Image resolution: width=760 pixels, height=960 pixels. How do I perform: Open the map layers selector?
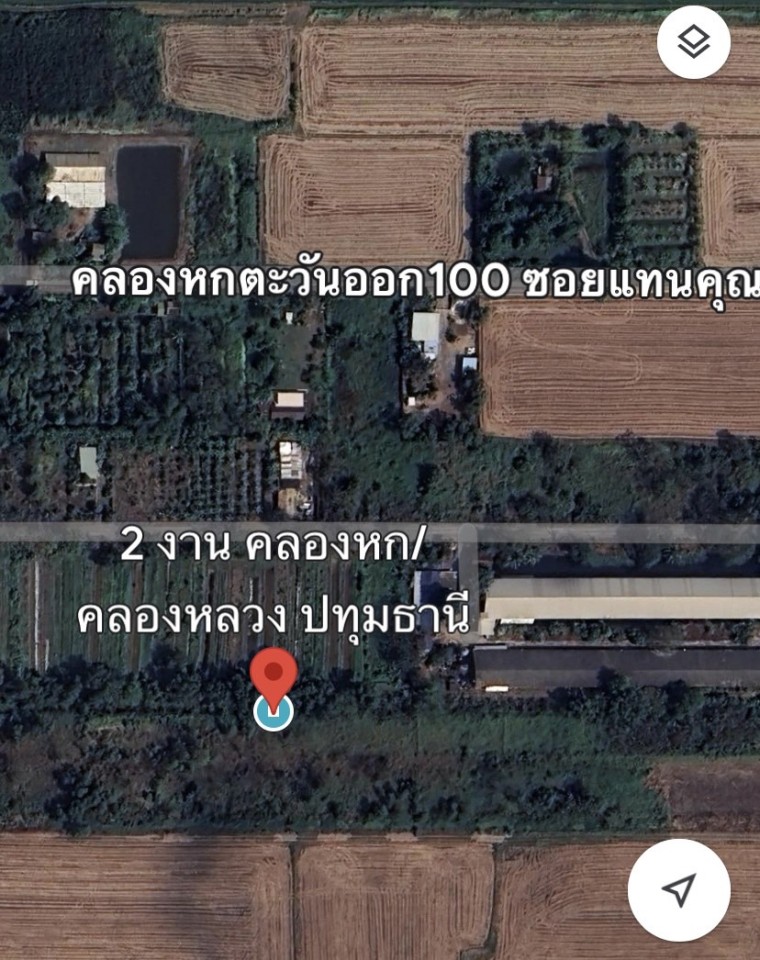(693, 42)
